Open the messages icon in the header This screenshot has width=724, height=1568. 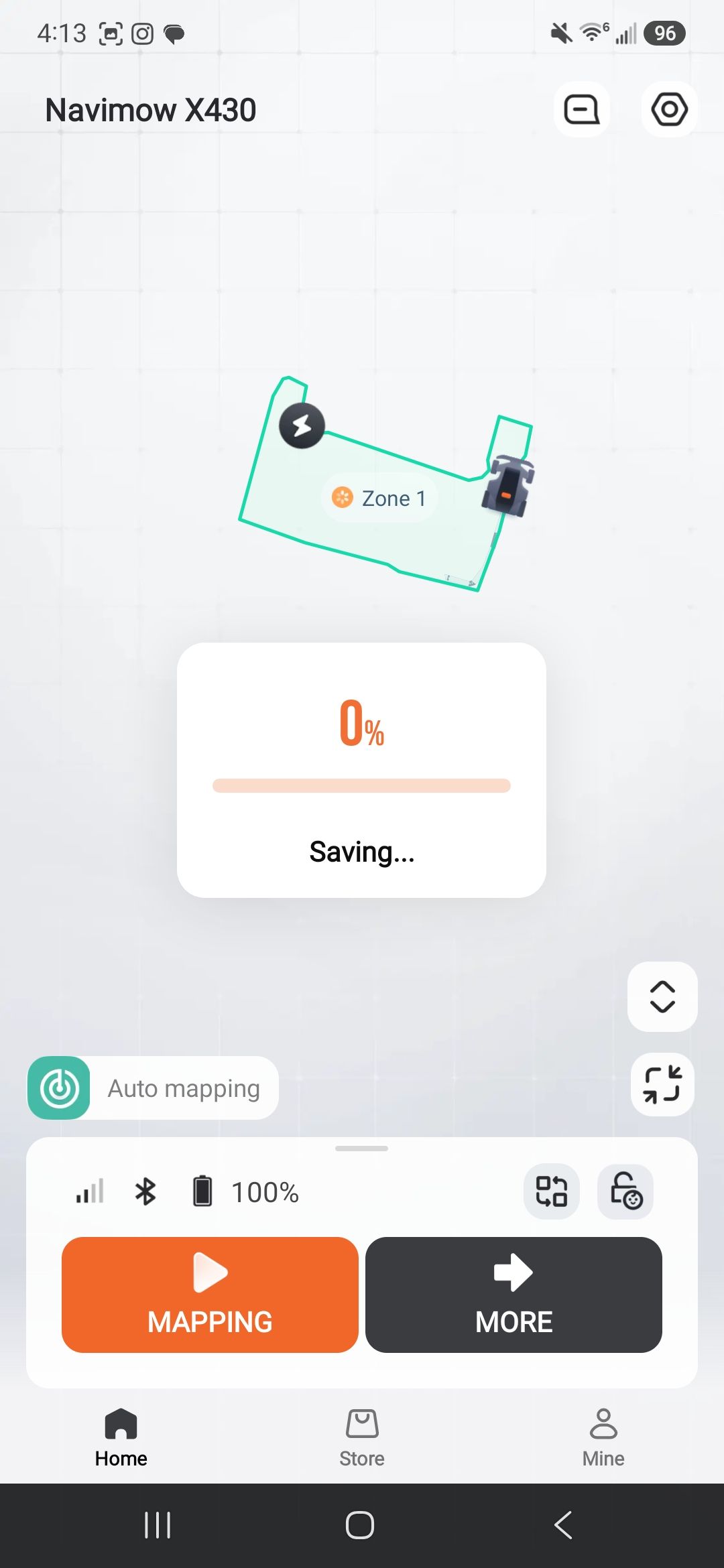point(581,110)
